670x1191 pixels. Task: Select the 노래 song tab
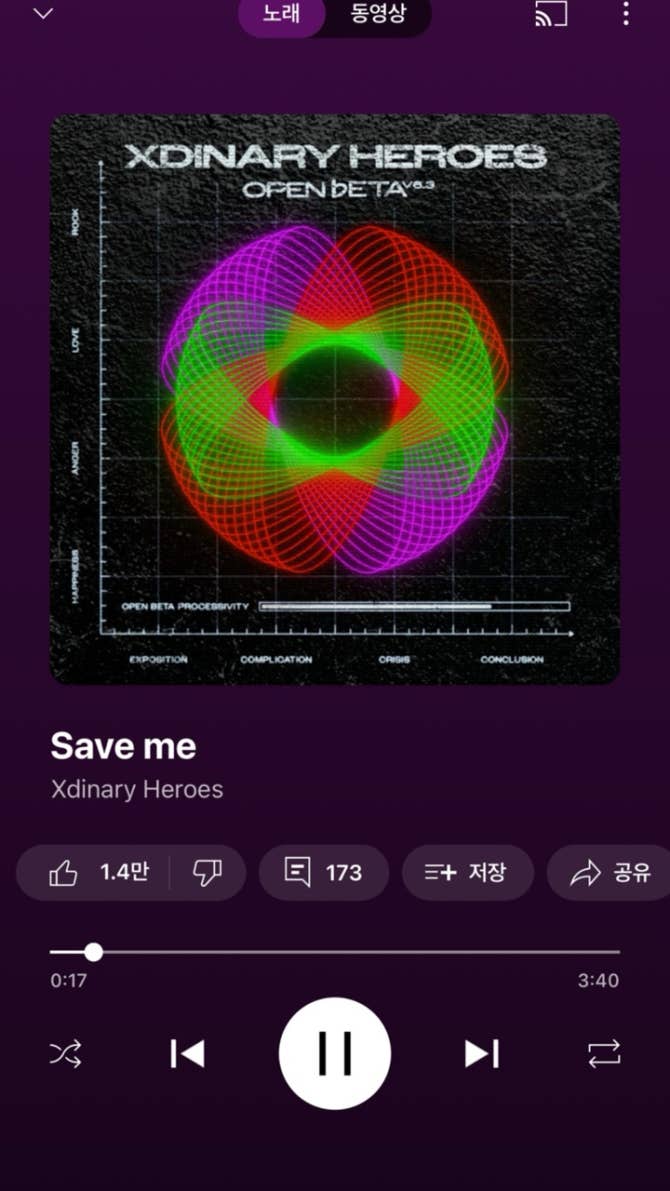click(x=281, y=15)
